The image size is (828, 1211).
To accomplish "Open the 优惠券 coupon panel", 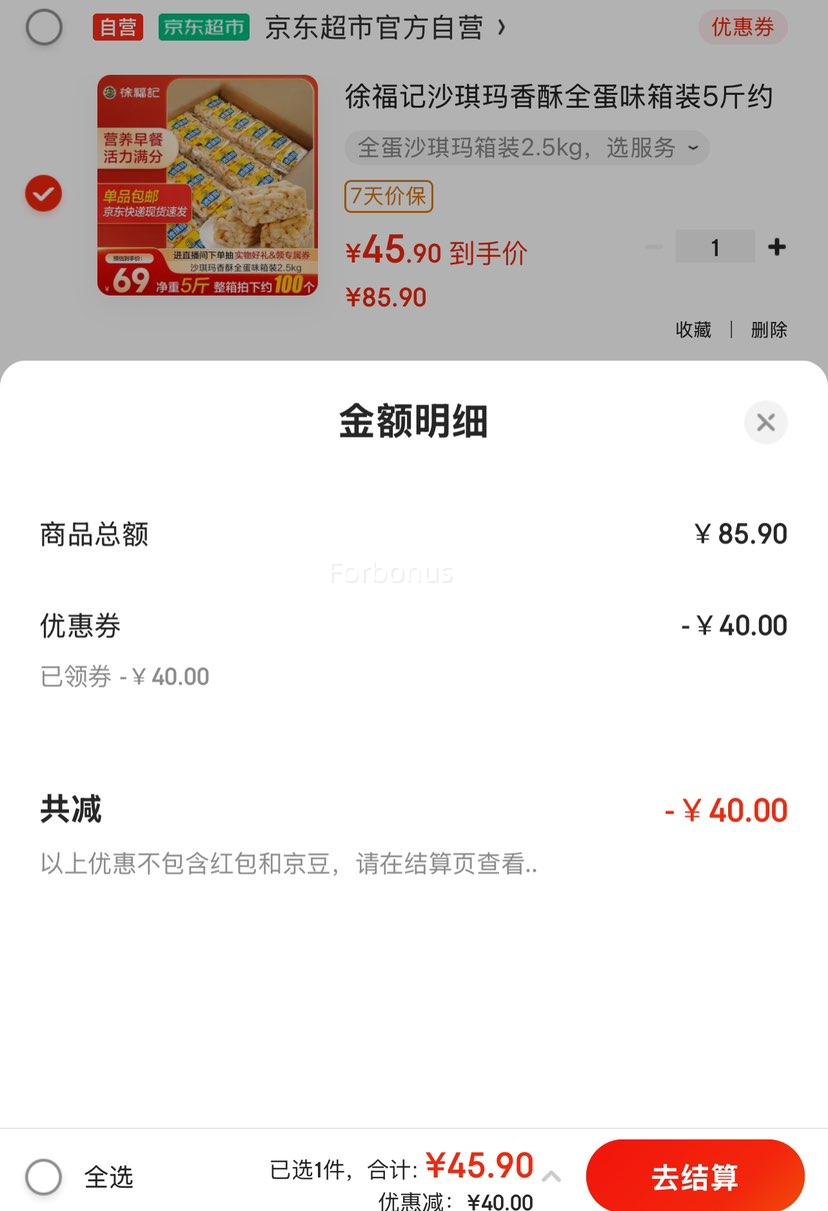I will 743,27.
